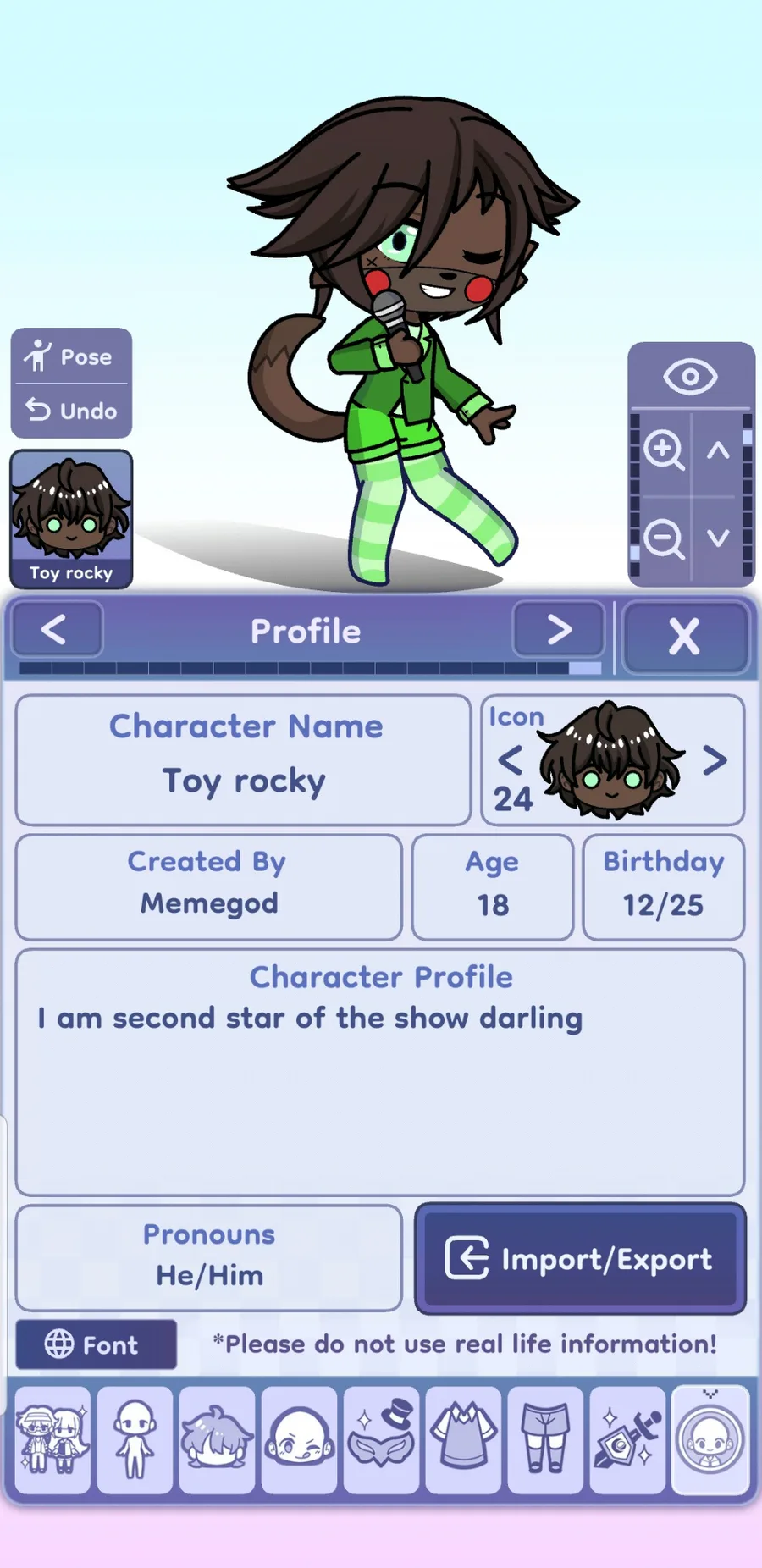Close the Profile panel
Viewport: 762px width, 1568px height.
click(684, 636)
